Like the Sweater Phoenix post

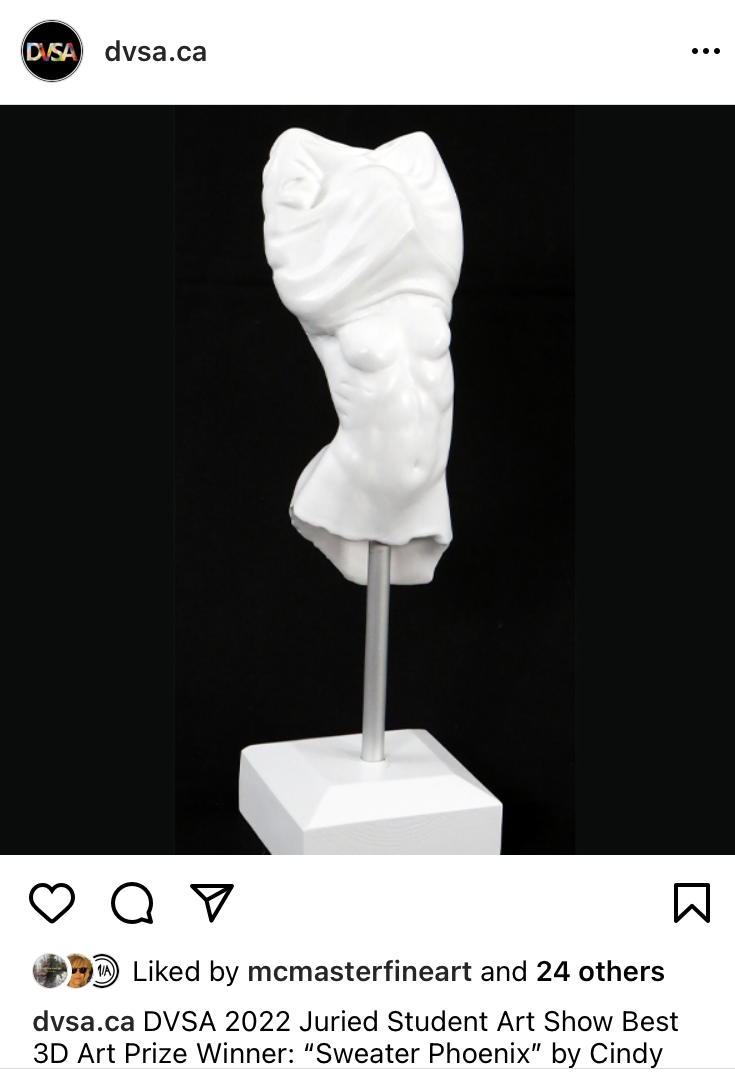click(52, 903)
